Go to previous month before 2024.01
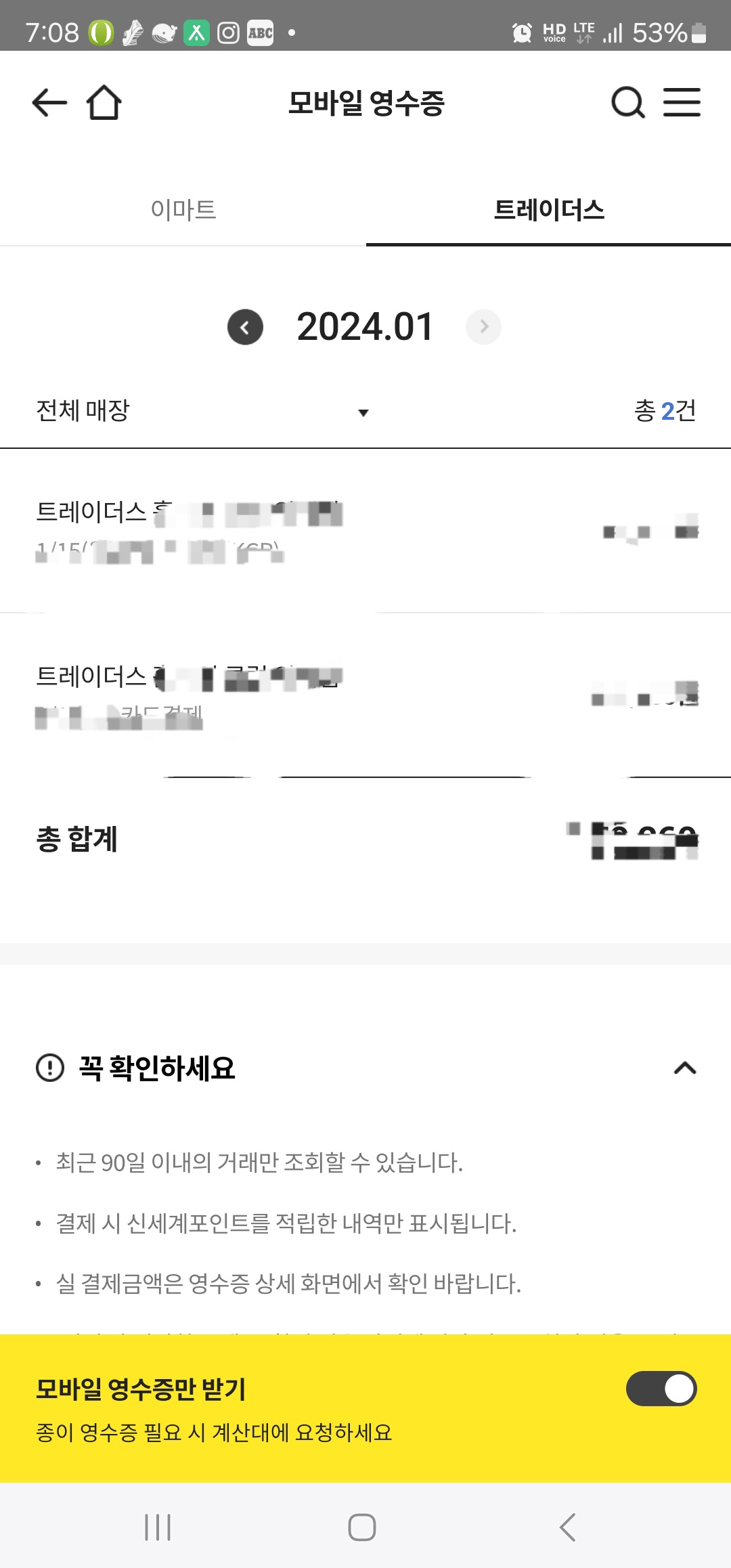Viewport: 731px width, 1568px height. click(x=245, y=327)
